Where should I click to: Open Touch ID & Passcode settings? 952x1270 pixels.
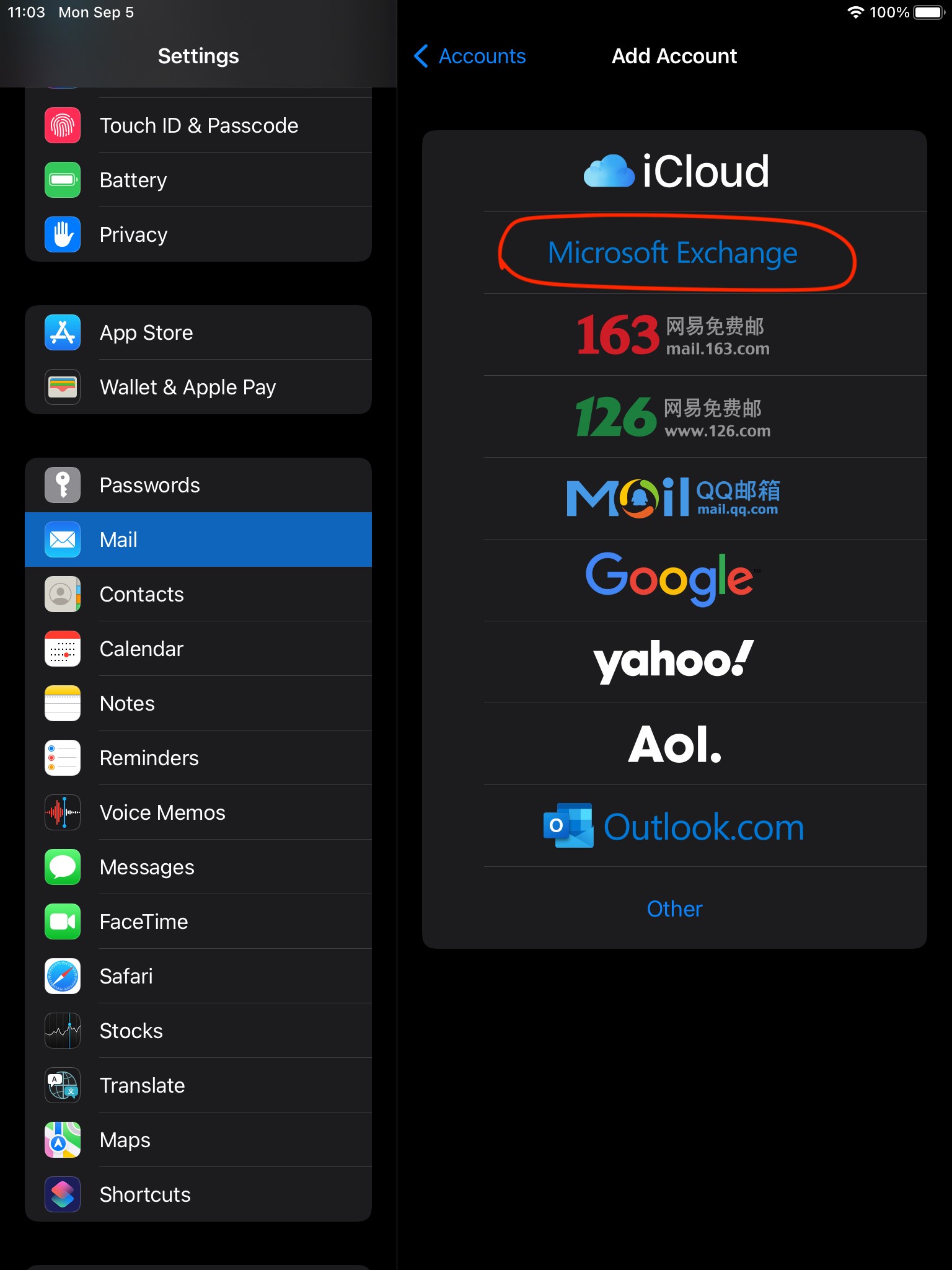tap(198, 125)
